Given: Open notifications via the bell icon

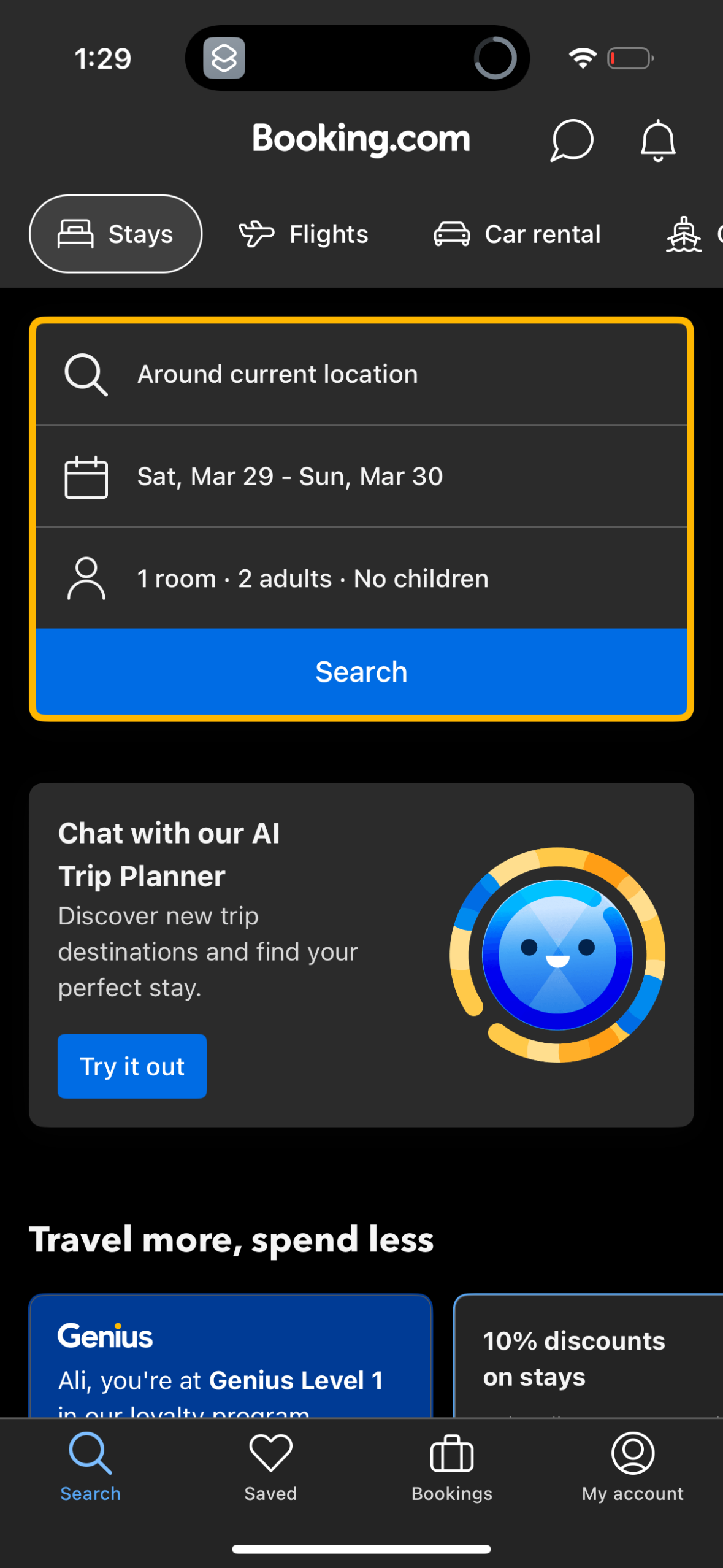Looking at the screenshot, I should [657, 140].
